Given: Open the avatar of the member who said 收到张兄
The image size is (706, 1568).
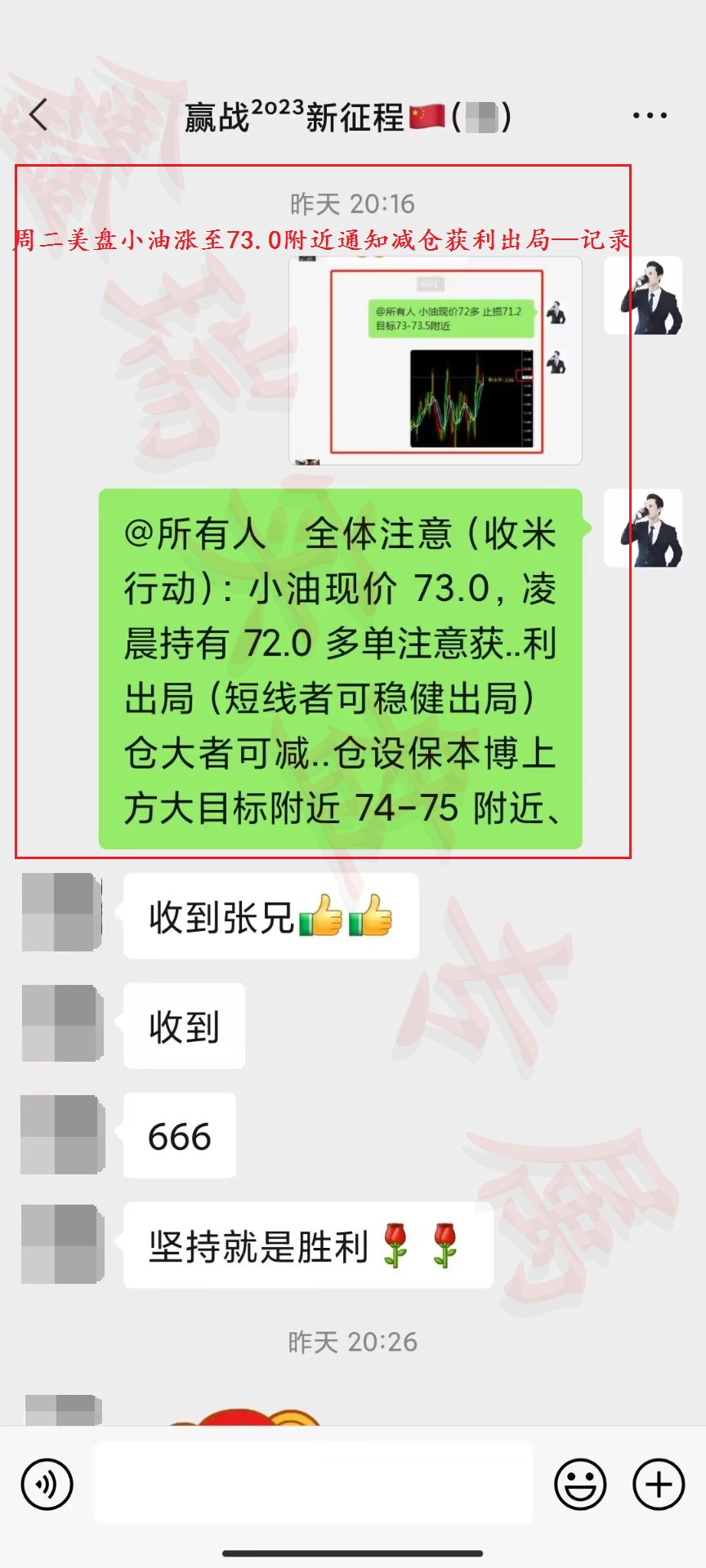Looking at the screenshot, I should click(x=62, y=912).
